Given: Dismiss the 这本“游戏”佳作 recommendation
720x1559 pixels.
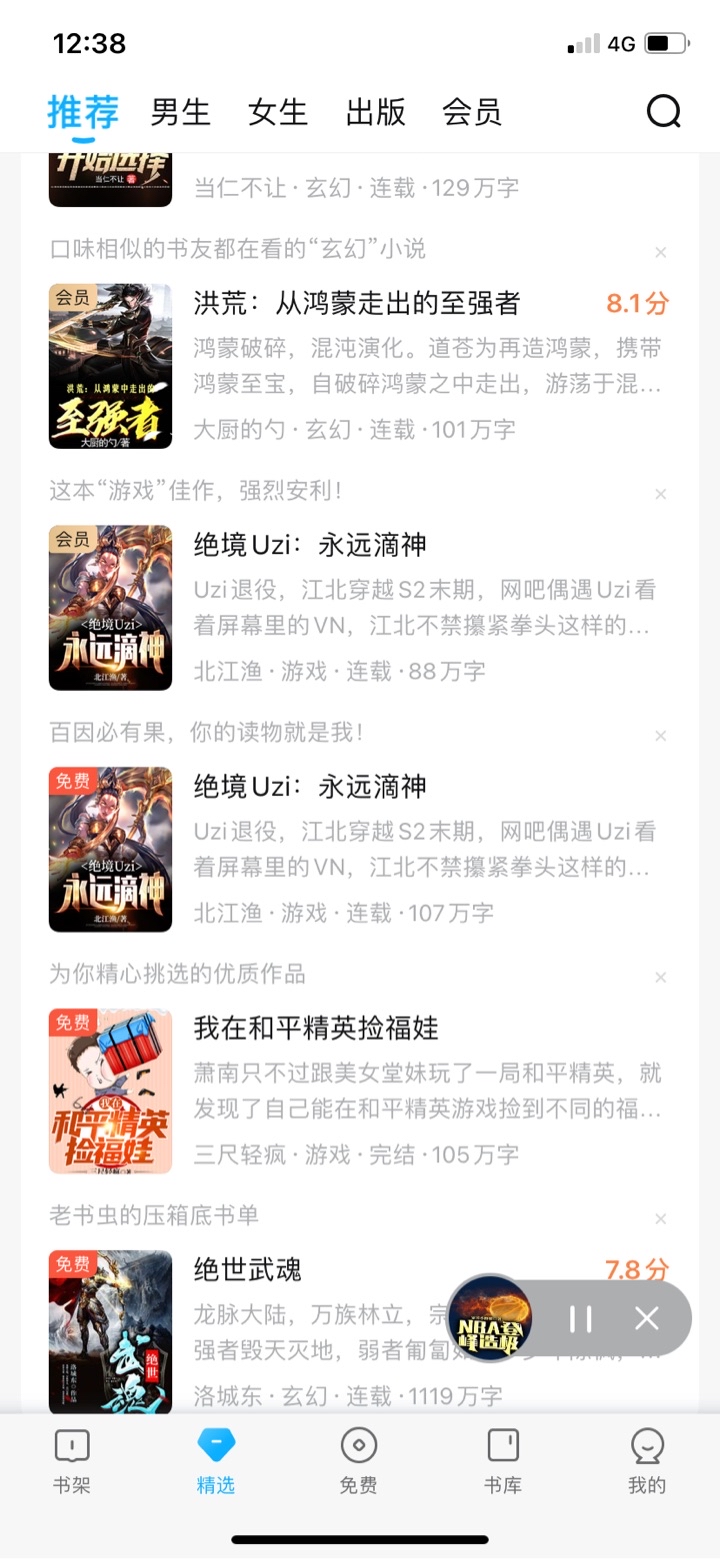Looking at the screenshot, I should pos(660,494).
